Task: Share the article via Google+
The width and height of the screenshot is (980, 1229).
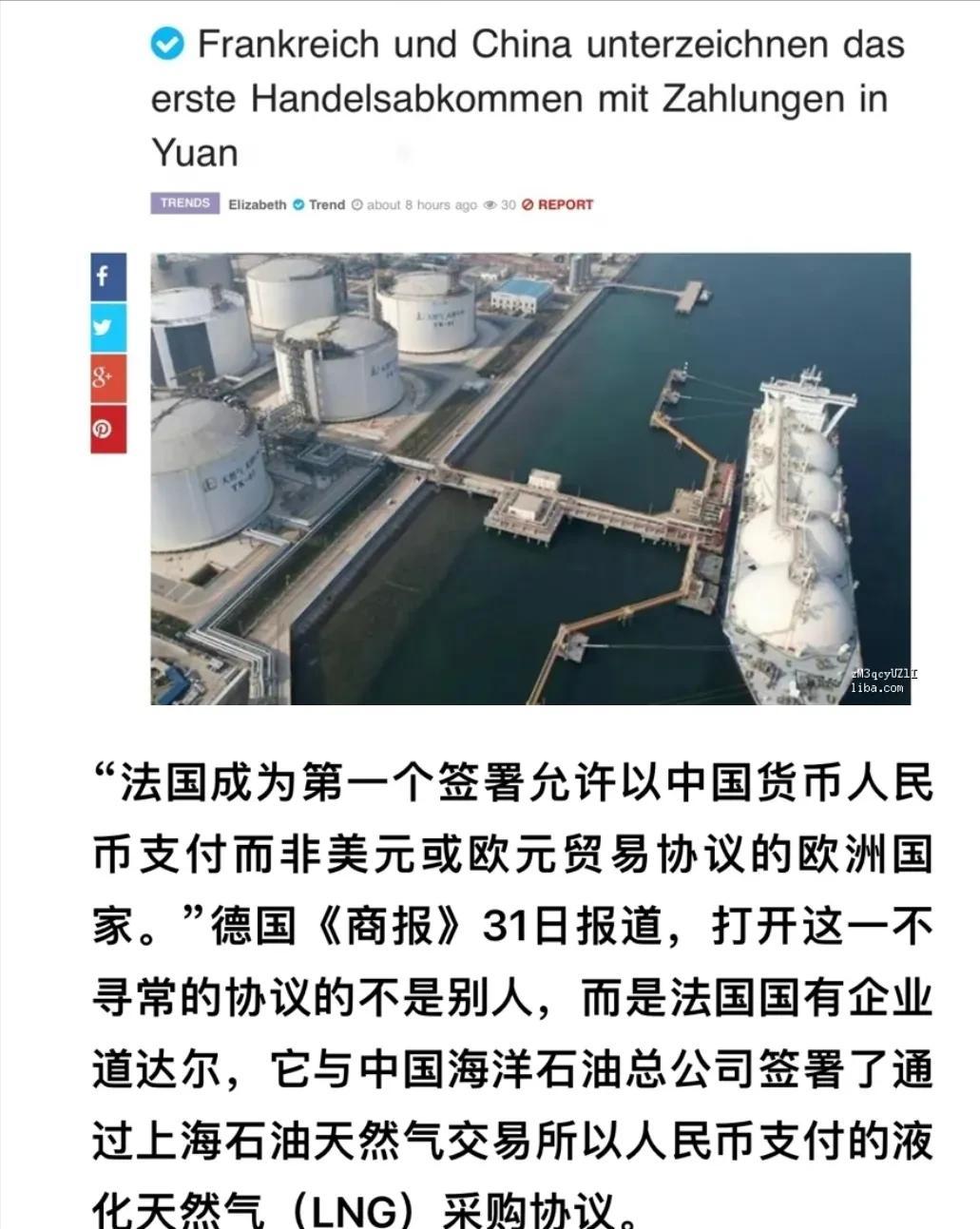Action: 107,378
